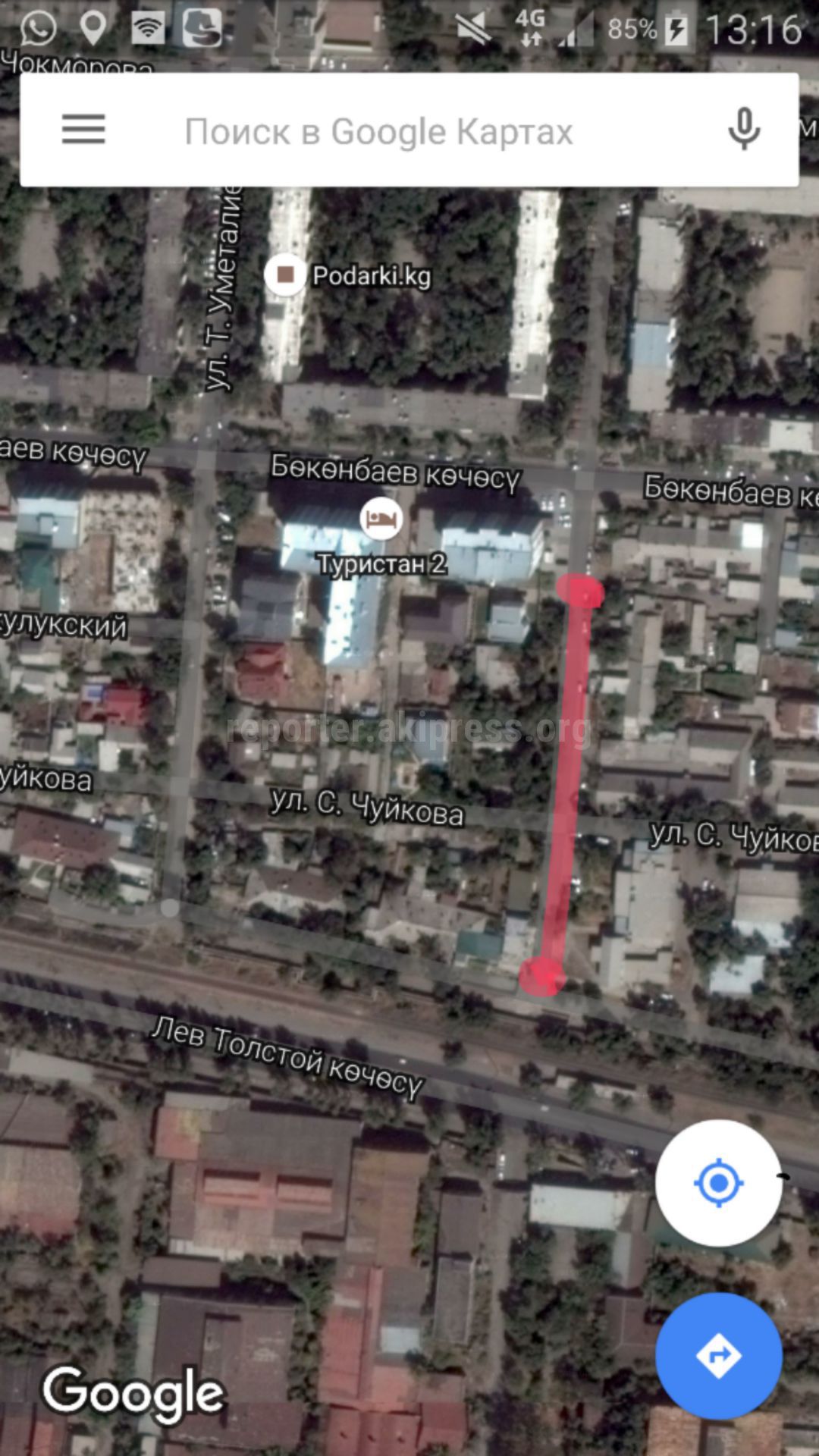The height and width of the screenshot is (1456, 819).
Task: Open the hamburger side menu
Action: click(x=83, y=130)
